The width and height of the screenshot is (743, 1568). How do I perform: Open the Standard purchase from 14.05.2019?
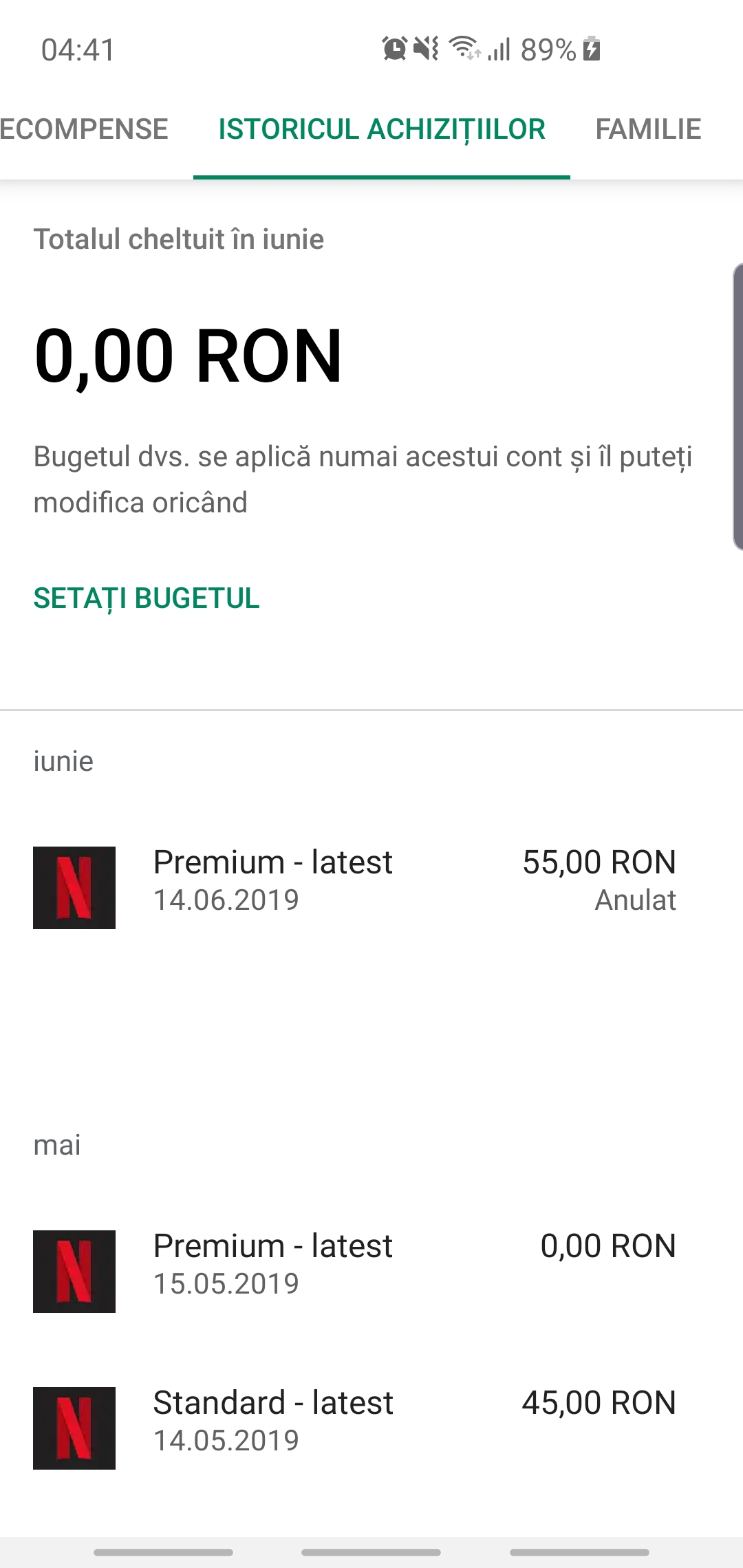[x=371, y=1428]
